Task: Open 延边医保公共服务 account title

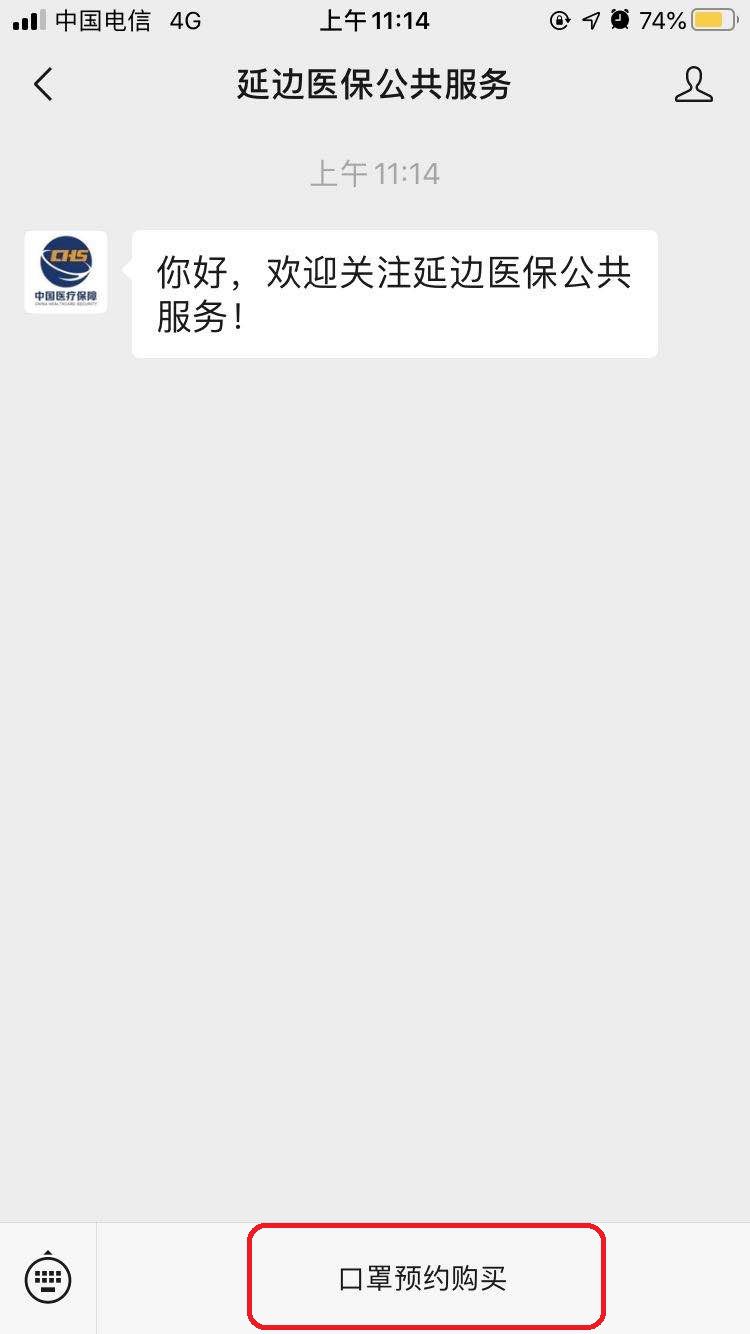Action: pyautogui.click(x=375, y=85)
